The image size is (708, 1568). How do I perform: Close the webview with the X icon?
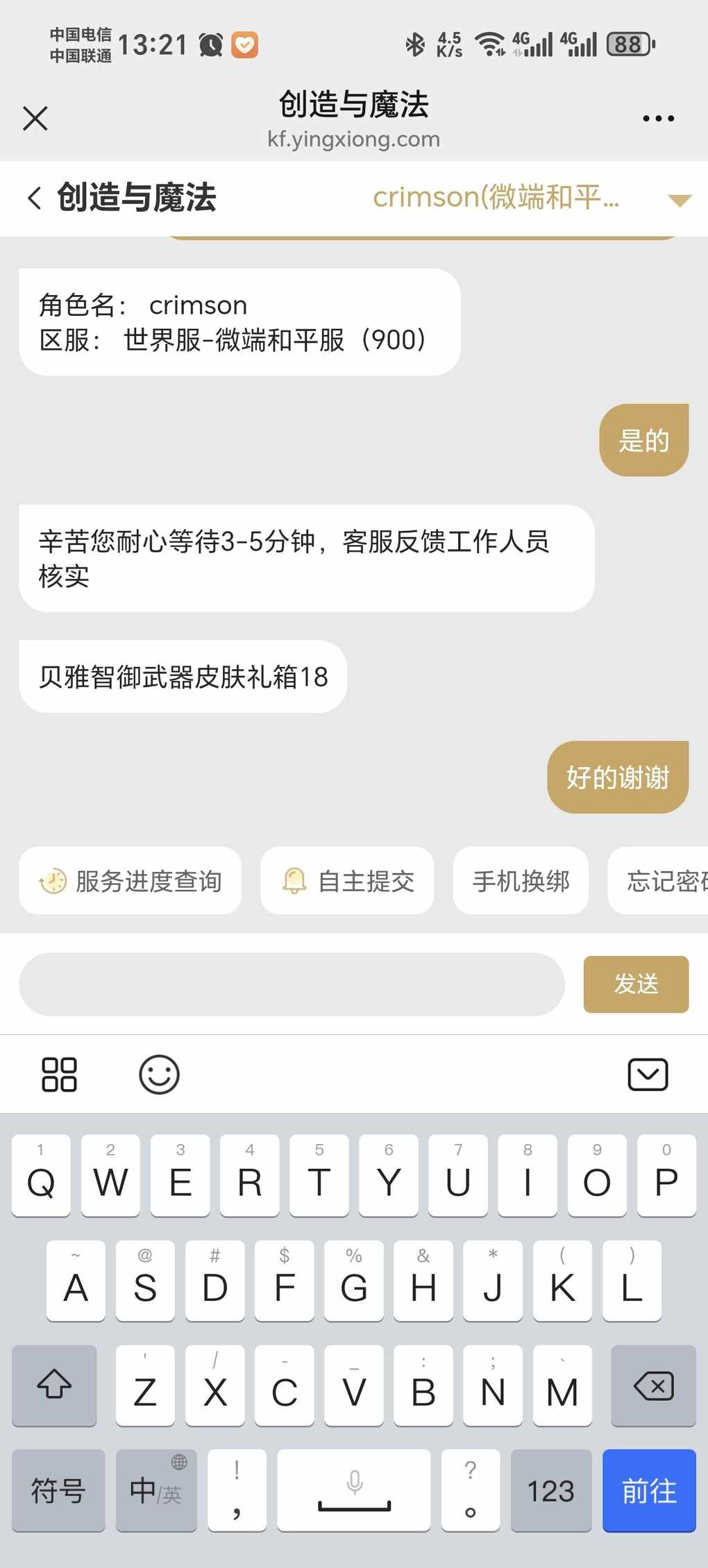[35, 118]
